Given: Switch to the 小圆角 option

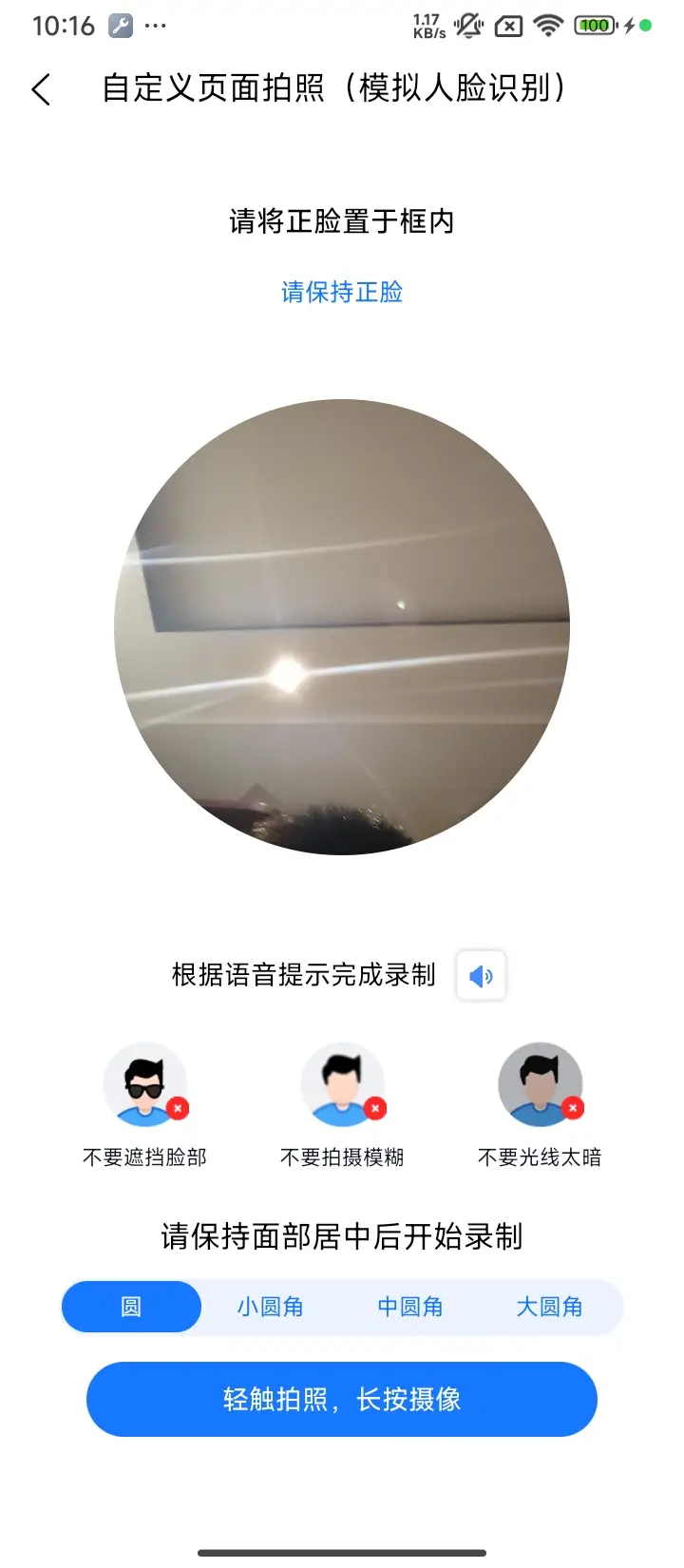Looking at the screenshot, I should pyautogui.click(x=271, y=1307).
